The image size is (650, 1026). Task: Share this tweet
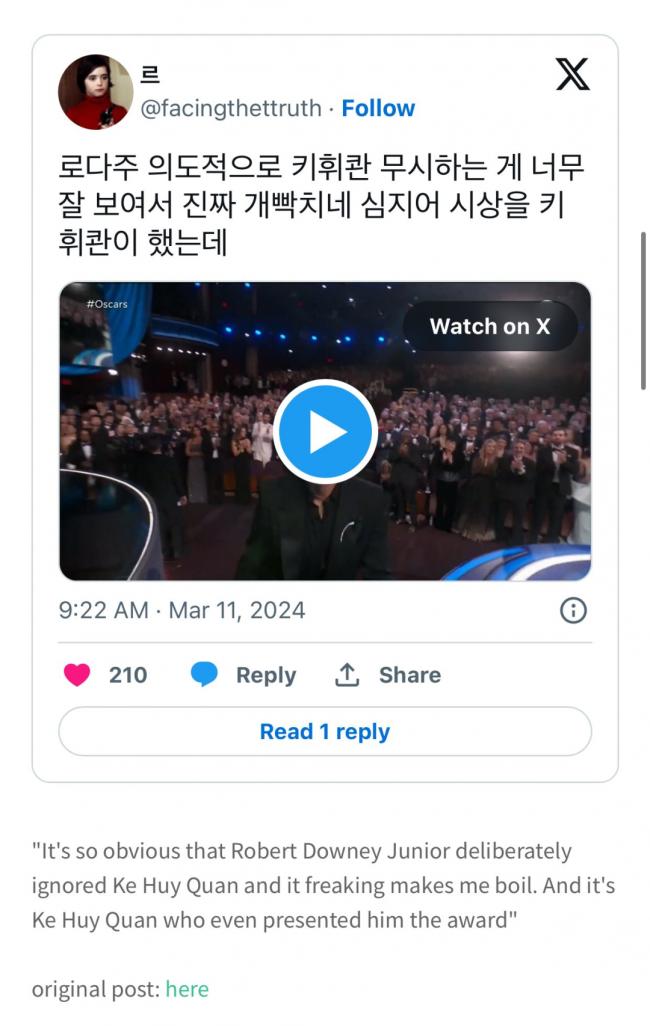(x=388, y=675)
